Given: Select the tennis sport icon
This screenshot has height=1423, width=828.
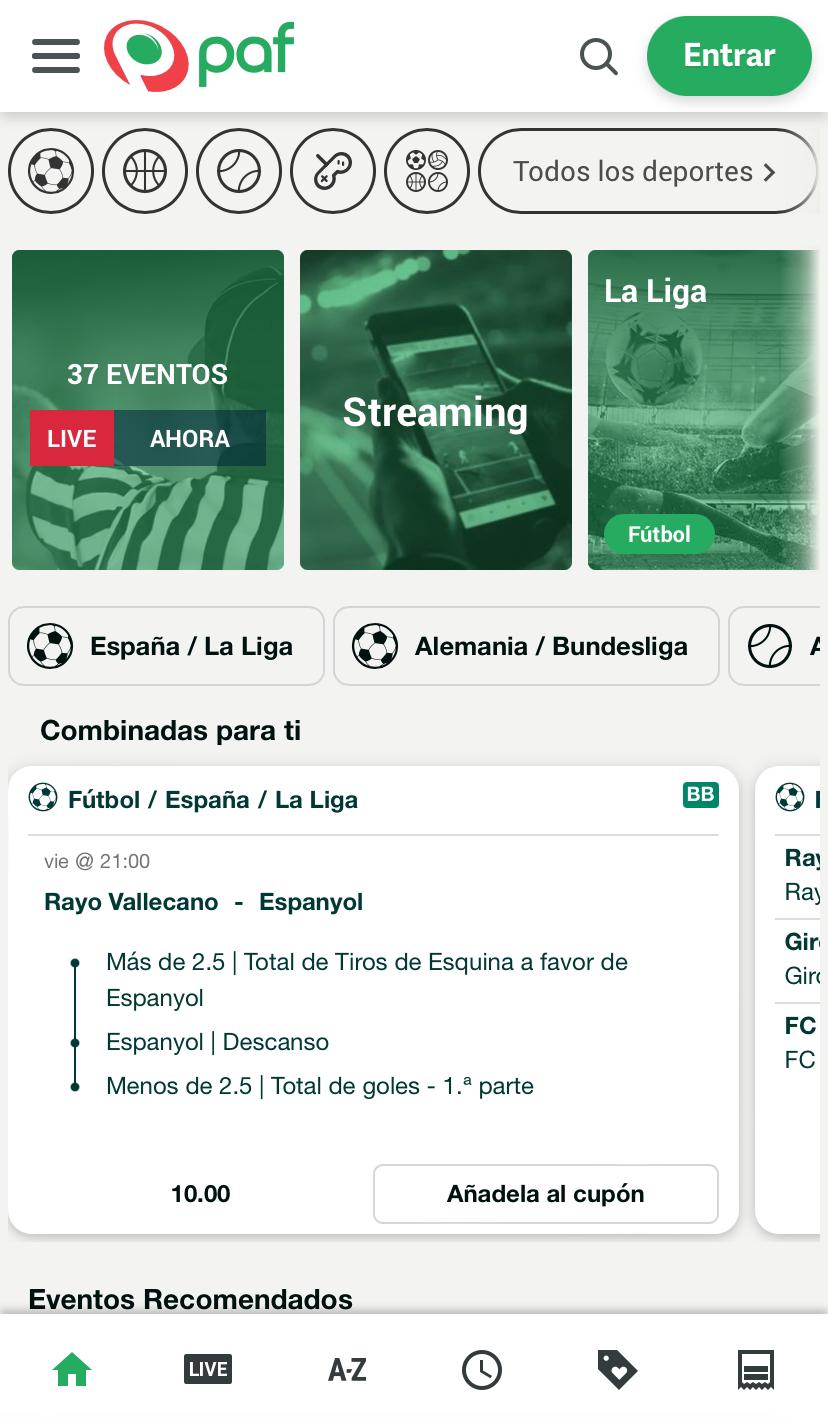Looking at the screenshot, I should click(239, 172).
